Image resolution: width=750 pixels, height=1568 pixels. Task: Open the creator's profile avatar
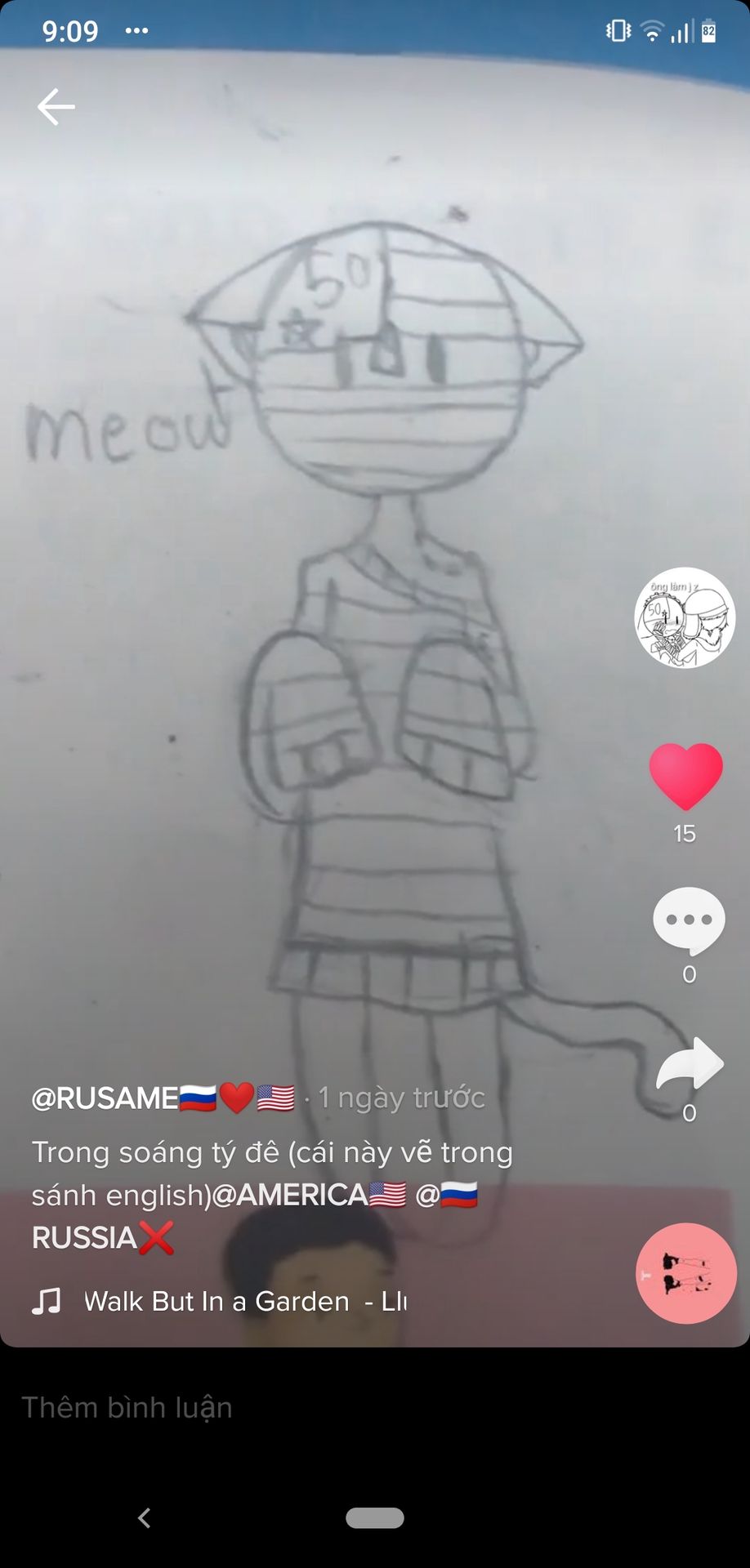click(x=685, y=618)
